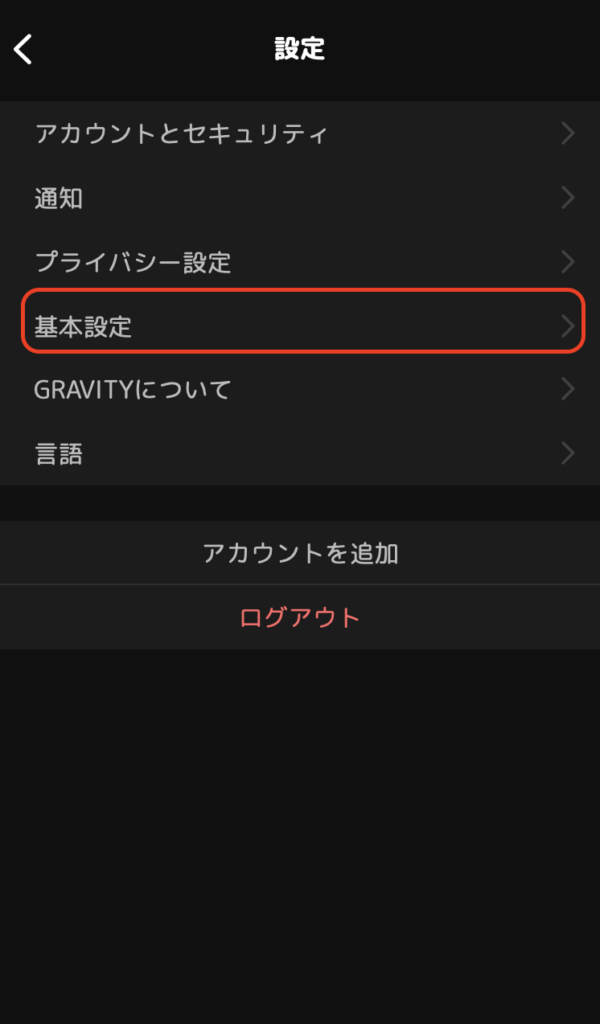Open プライバシー設定
Viewport: 600px width, 1024px height.
(x=300, y=261)
